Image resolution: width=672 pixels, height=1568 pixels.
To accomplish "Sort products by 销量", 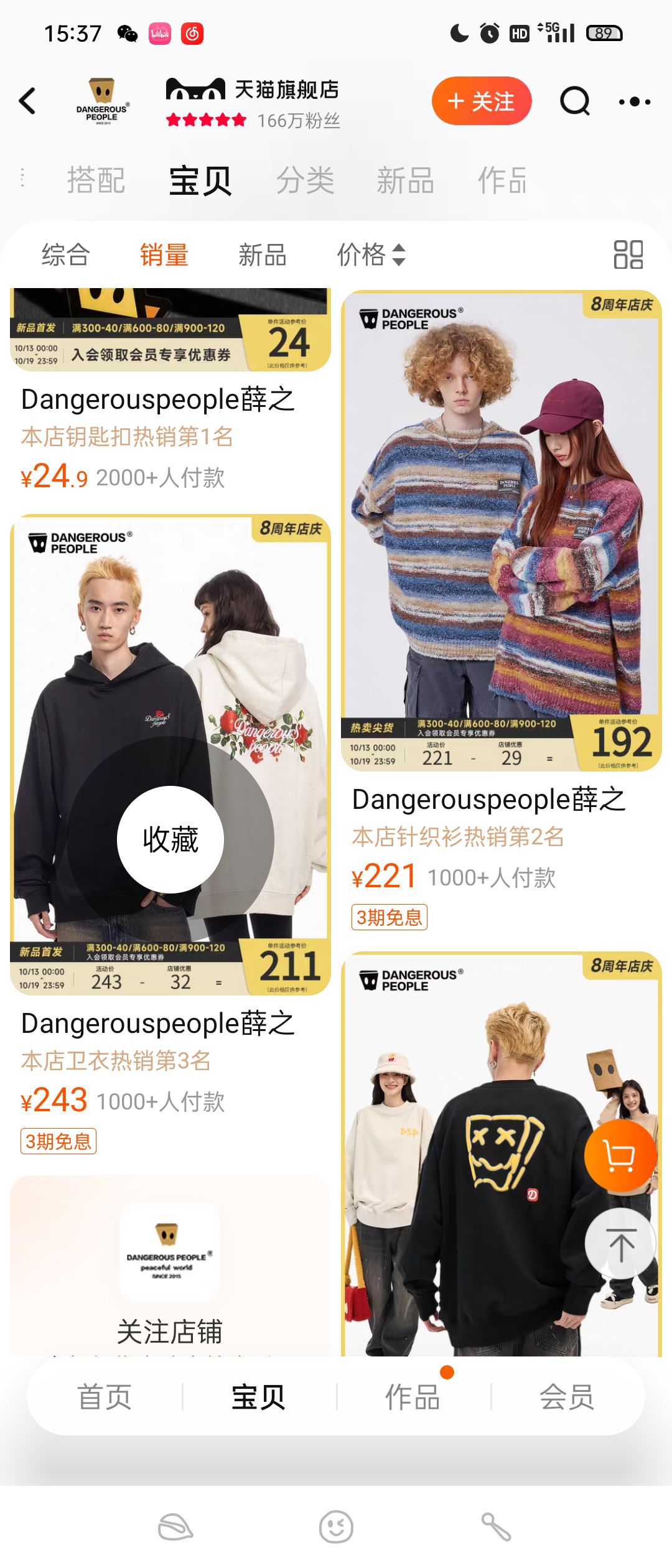I will click(x=164, y=254).
